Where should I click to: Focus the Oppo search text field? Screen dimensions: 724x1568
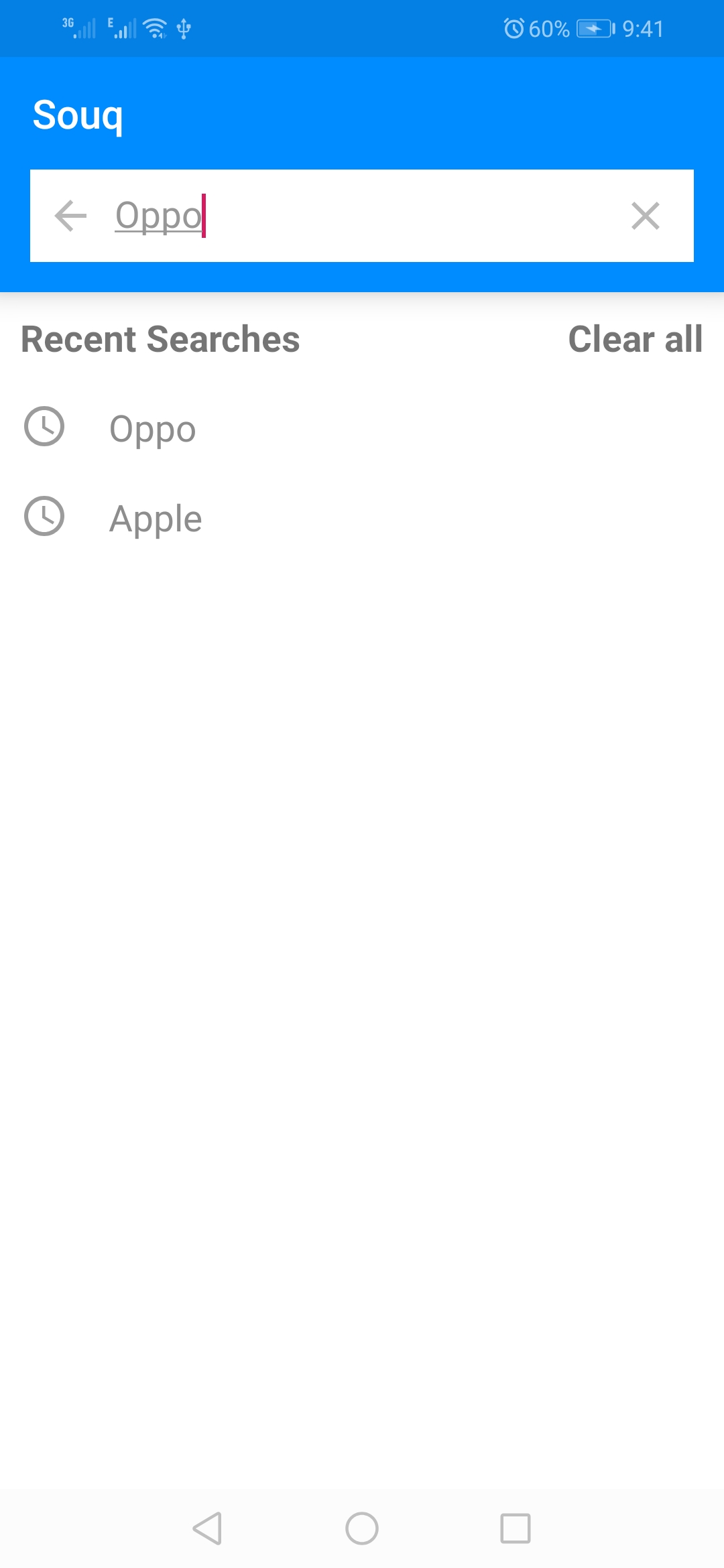pyautogui.click(x=362, y=216)
